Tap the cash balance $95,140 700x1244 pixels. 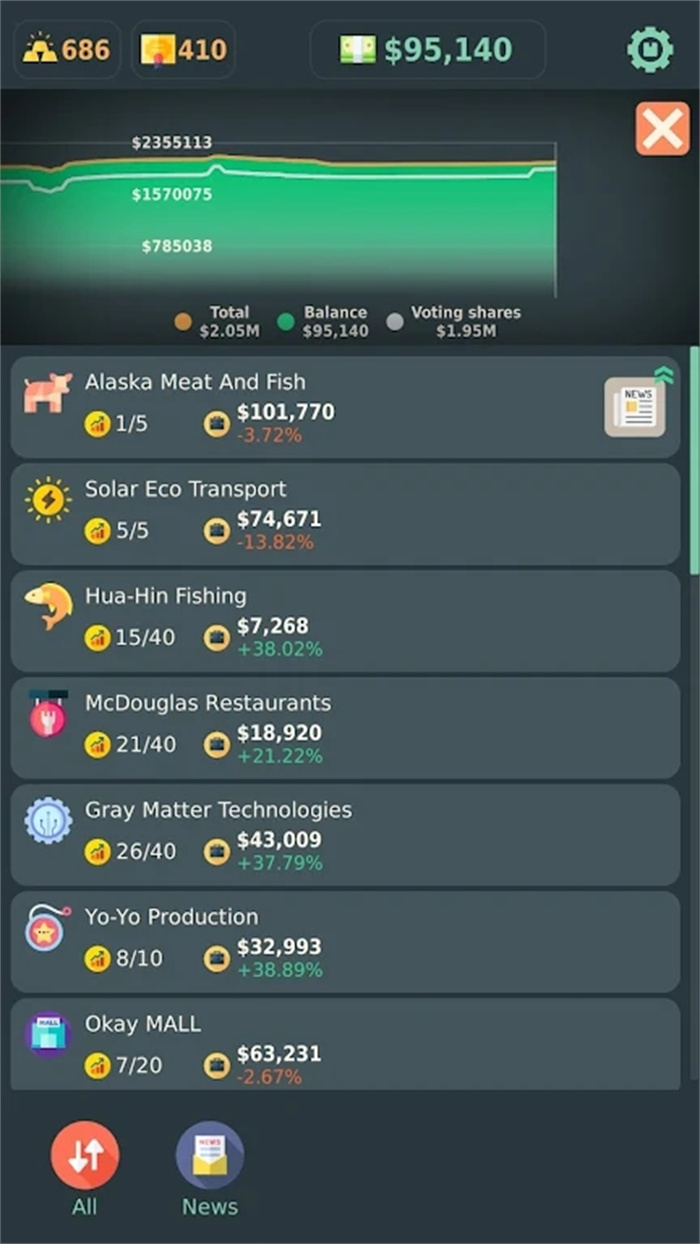coord(428,49)
